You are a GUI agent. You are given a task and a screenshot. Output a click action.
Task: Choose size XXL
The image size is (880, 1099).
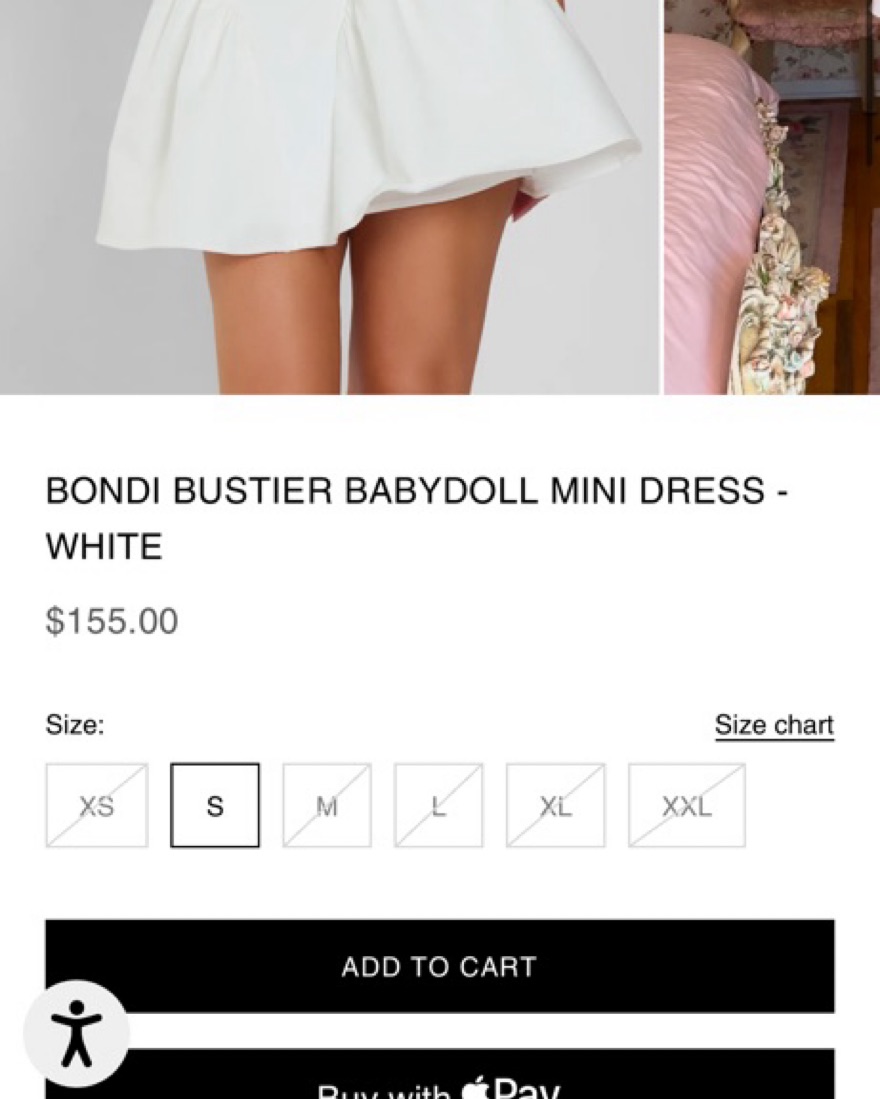point(686,805)
